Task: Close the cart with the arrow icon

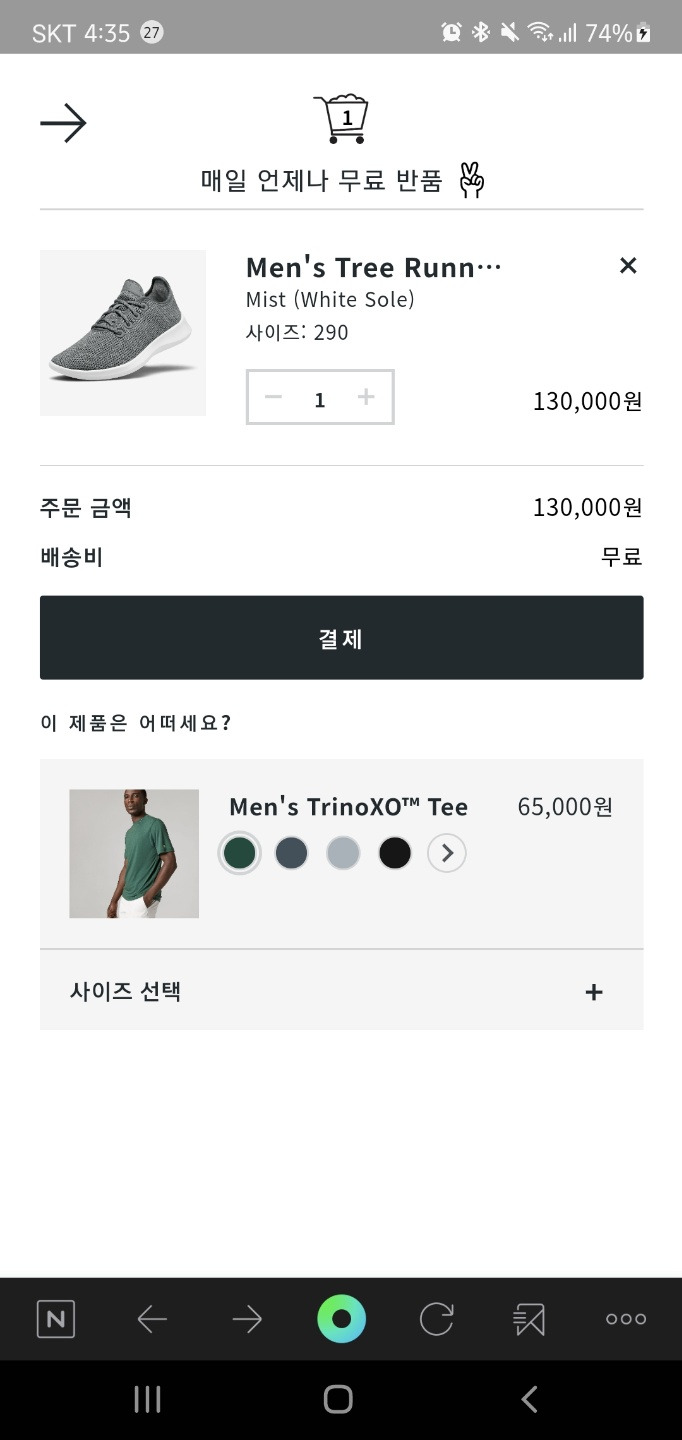Action: click(x=63, y=124)
